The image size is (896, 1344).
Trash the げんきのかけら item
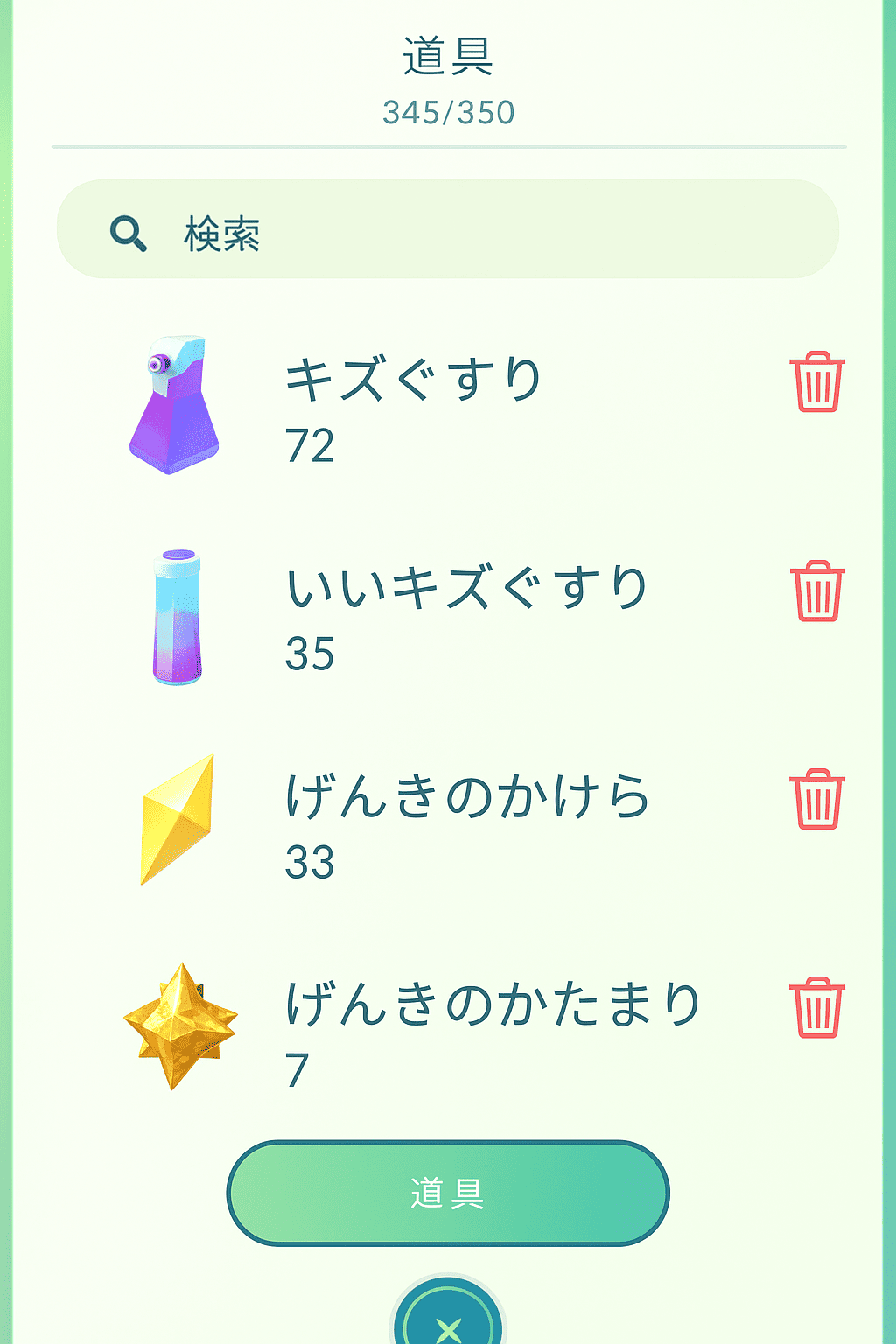pos(817,799)
